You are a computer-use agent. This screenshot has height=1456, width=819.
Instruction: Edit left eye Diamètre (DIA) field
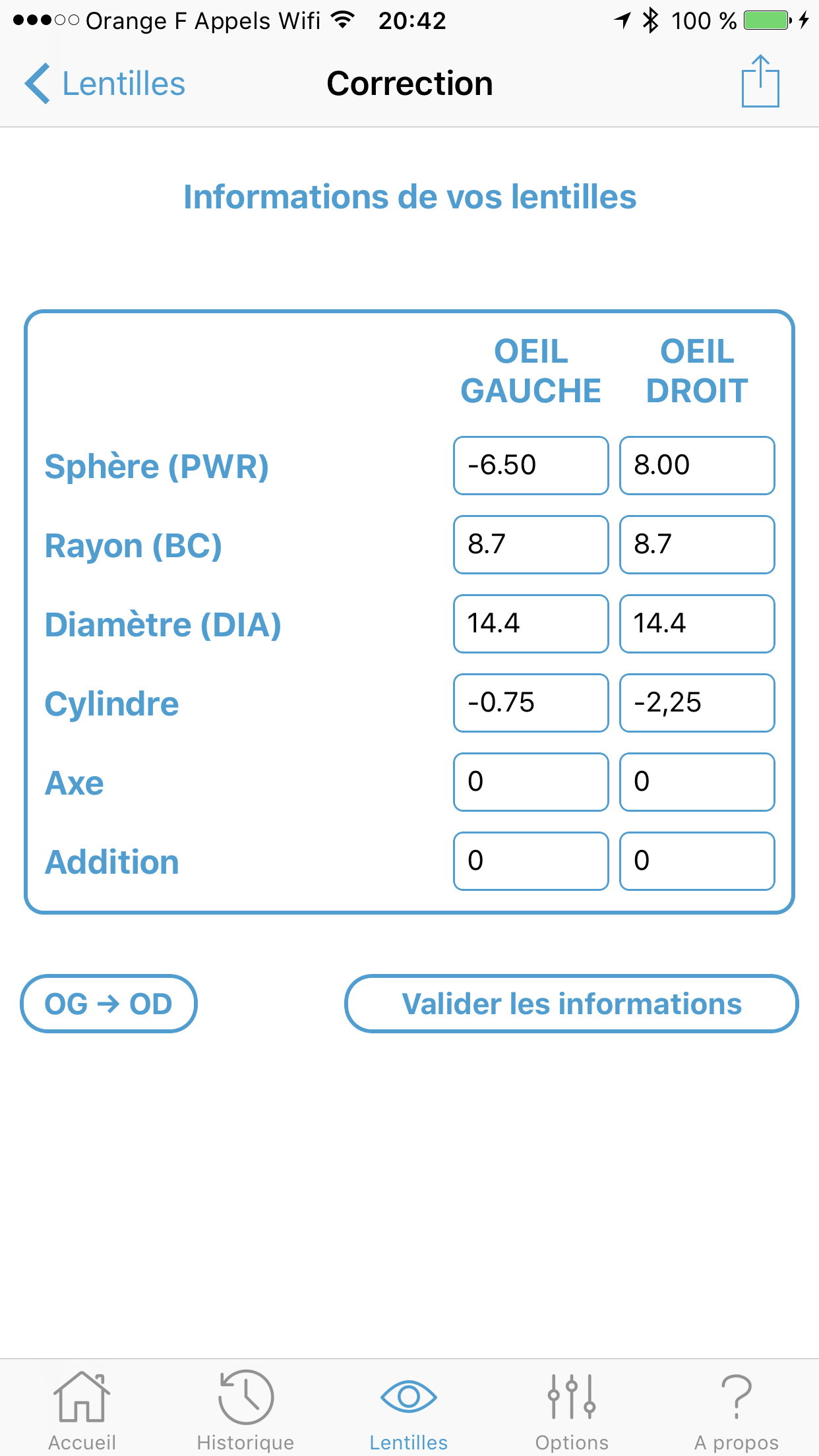tap(530, 624)
